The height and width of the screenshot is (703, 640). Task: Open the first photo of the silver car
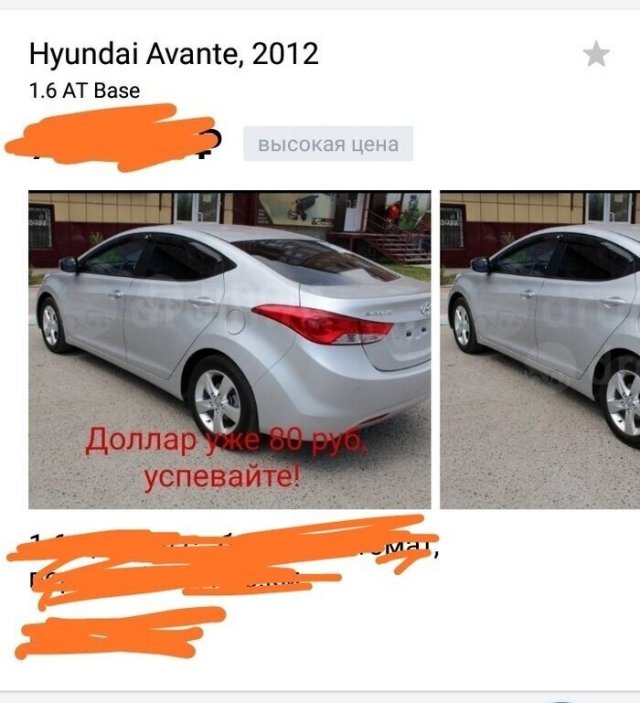tap(229, 349)
